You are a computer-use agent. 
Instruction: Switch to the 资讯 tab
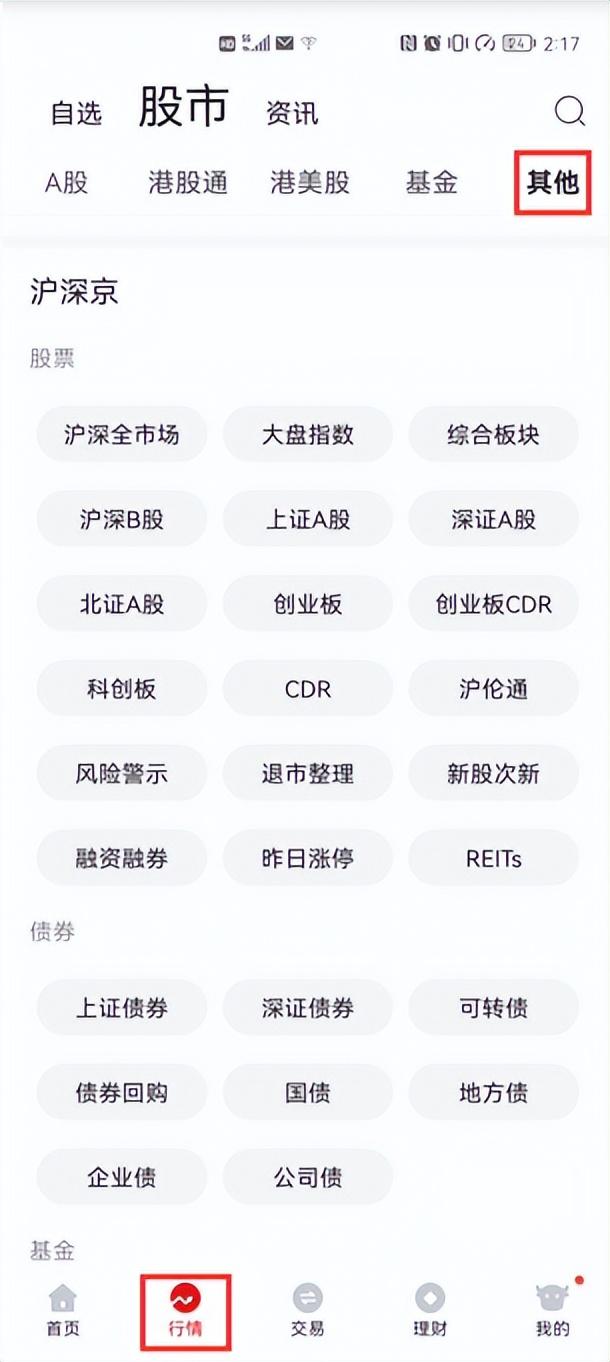click(x=292, y=113)
